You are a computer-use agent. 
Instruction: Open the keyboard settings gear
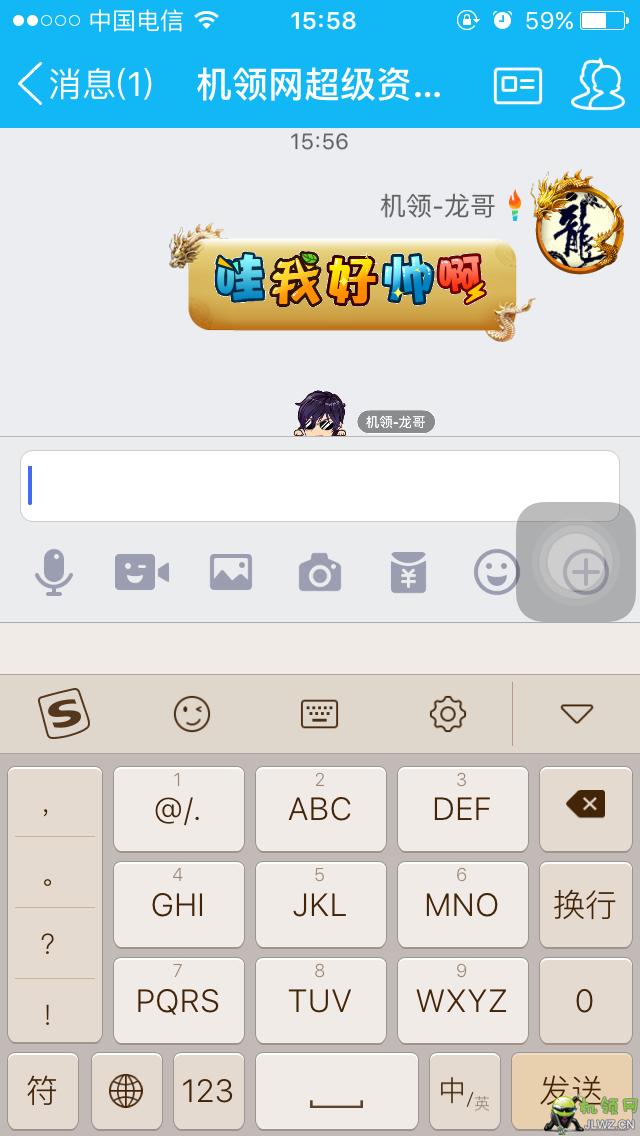point(447,714)
